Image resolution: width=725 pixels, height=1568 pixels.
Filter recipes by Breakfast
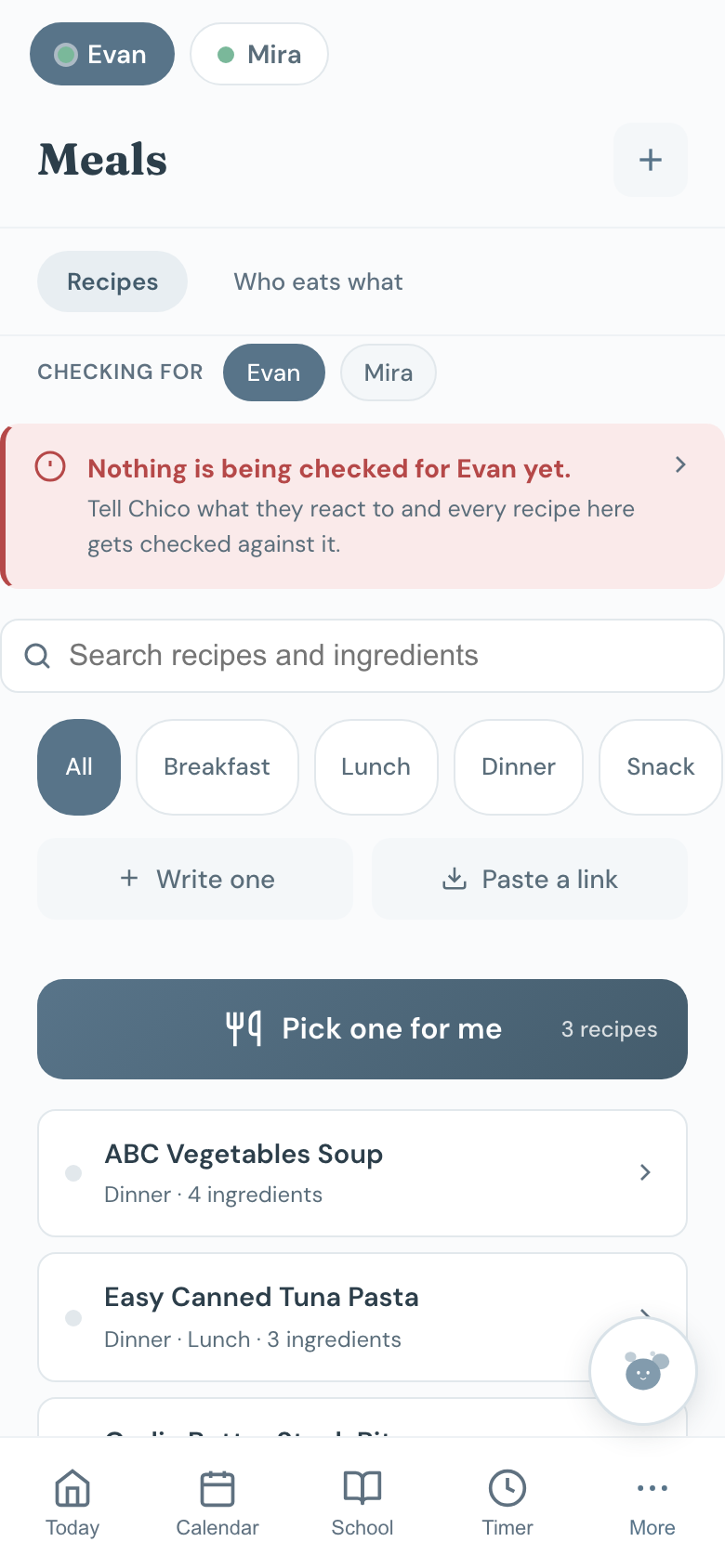point(217,767)
